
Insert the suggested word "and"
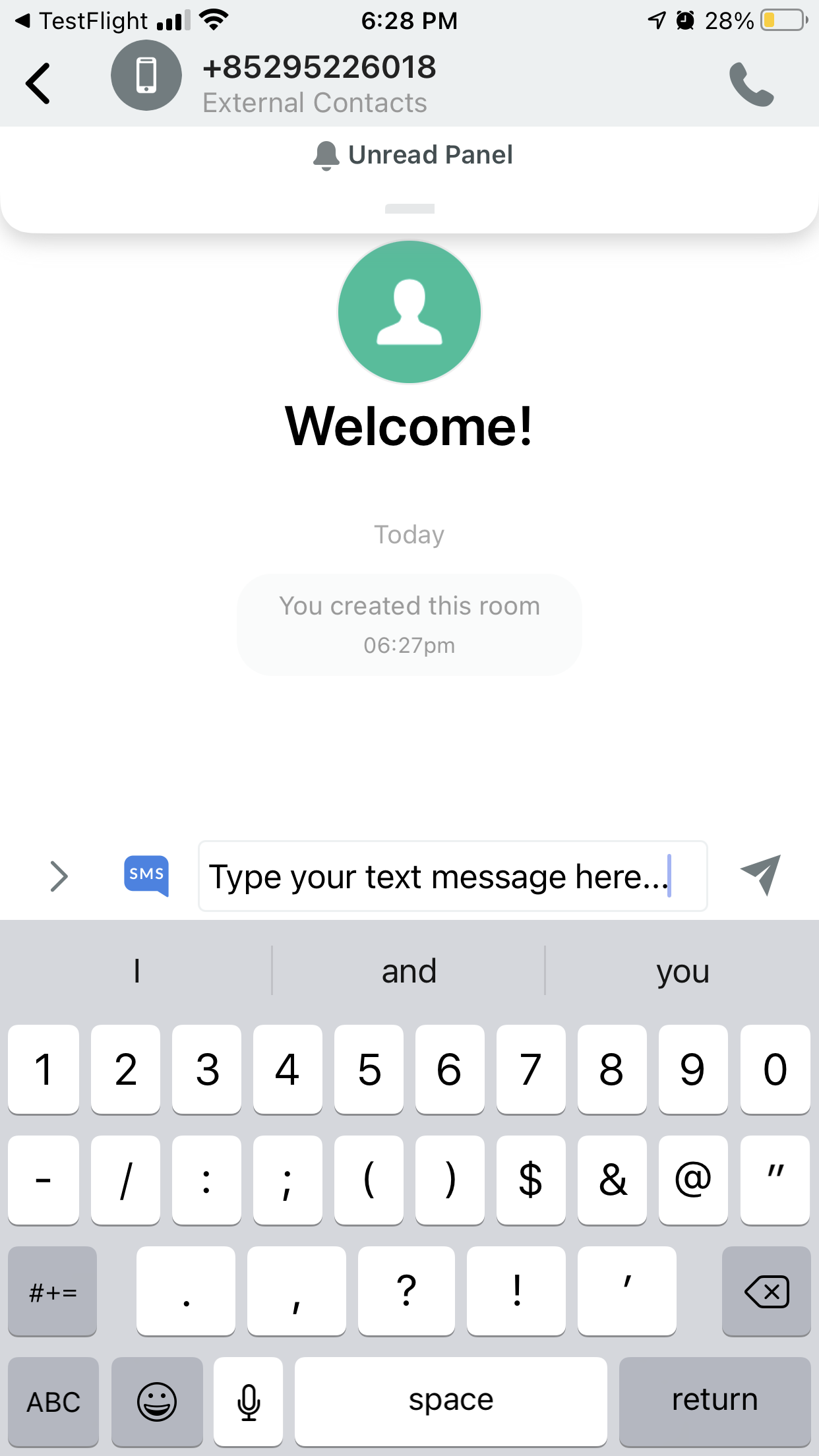click(x=409, y=971)
